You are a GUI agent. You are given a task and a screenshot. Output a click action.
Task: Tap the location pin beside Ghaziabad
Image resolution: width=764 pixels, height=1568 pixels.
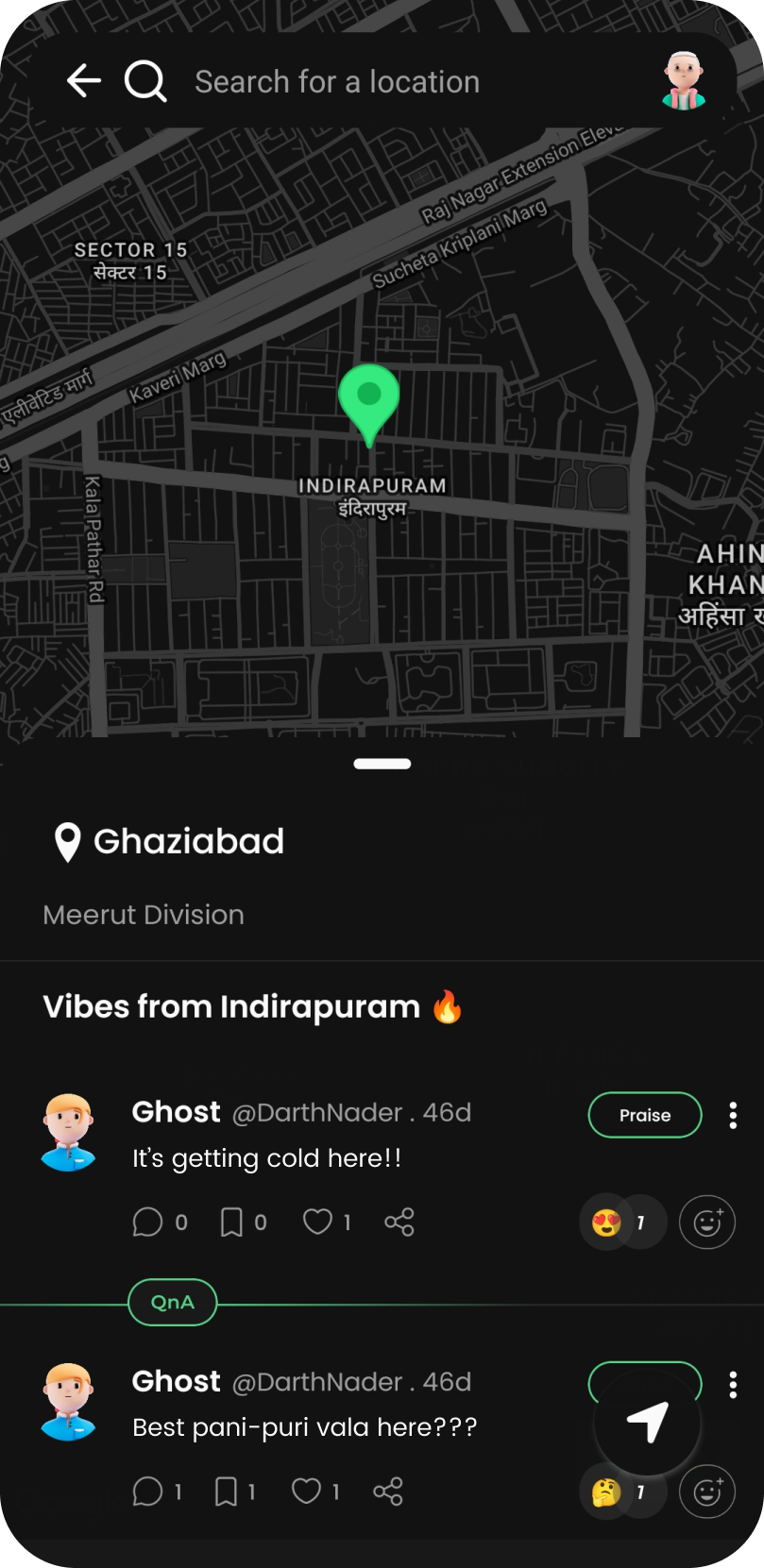[x=66, y=840]
